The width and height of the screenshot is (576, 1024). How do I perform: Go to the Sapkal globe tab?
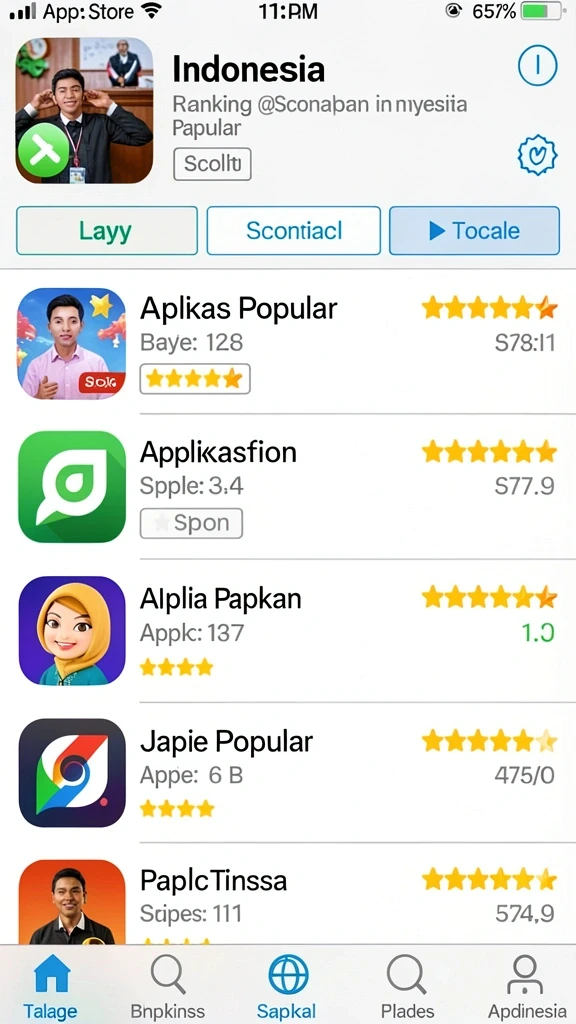tap(287, 986)
